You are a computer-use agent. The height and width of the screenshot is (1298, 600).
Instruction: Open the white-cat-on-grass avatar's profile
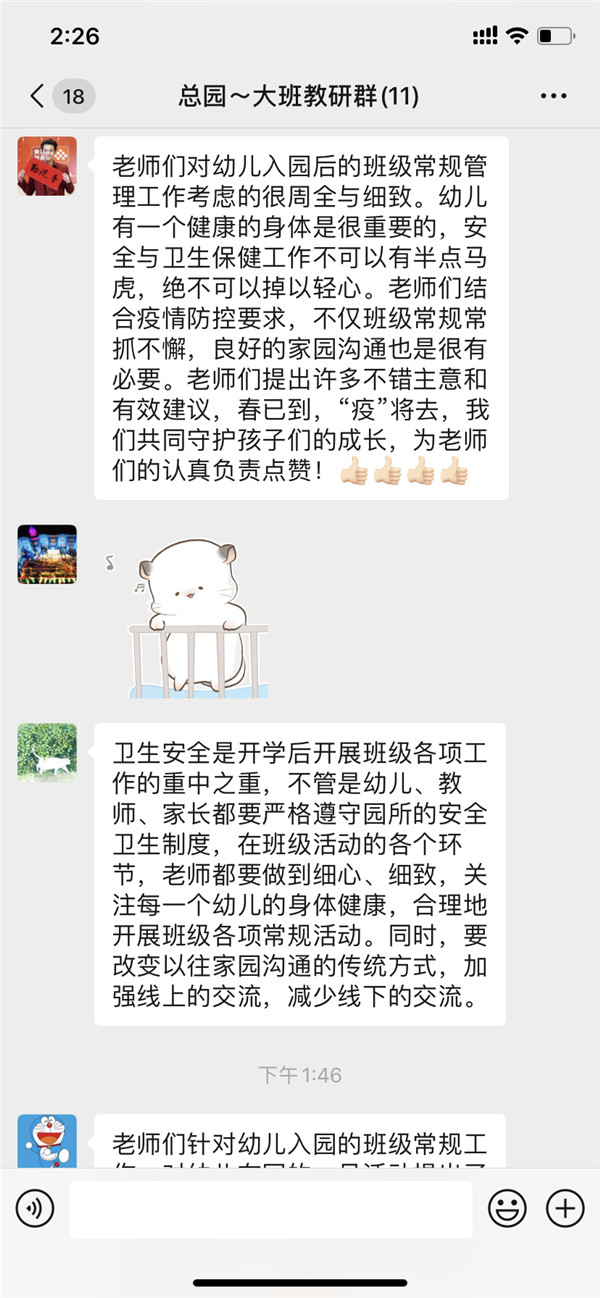(47, 752)
